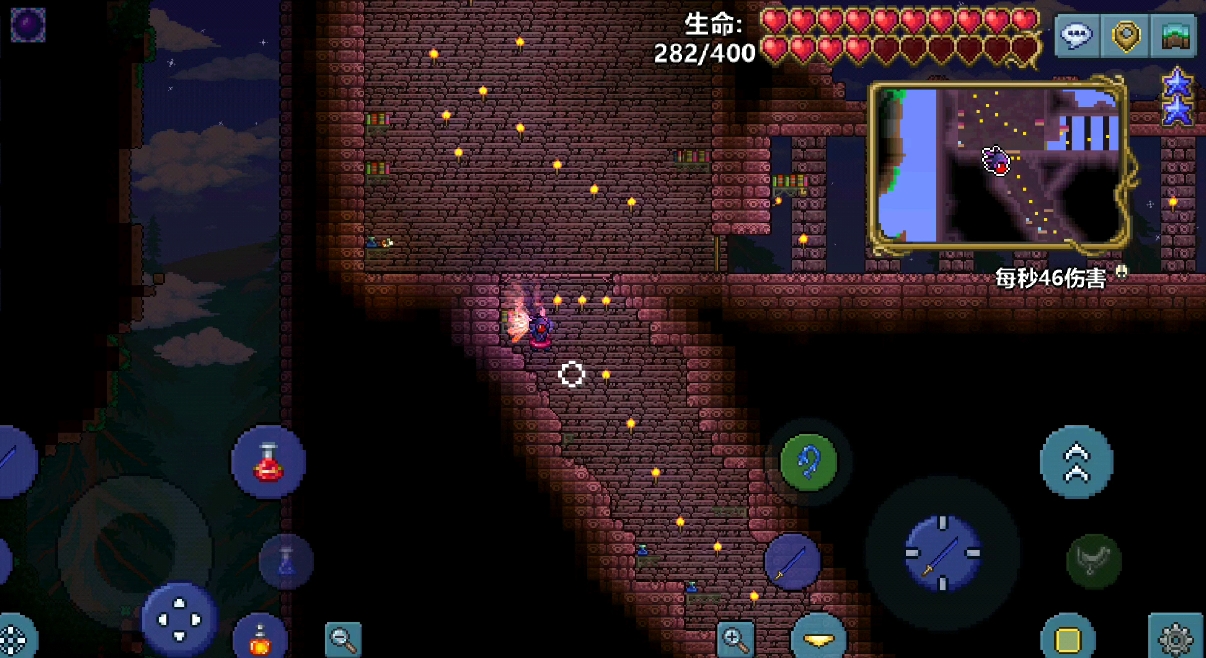Tap the small sword quick-item button
Screen dimensions: 1206x658
[792, 561]
